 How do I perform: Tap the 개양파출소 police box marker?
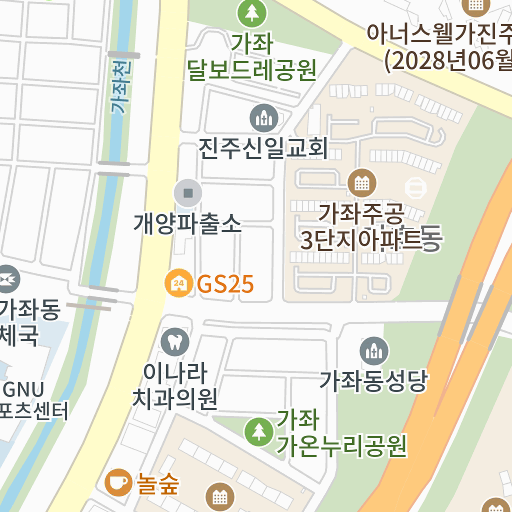[188, 193]
